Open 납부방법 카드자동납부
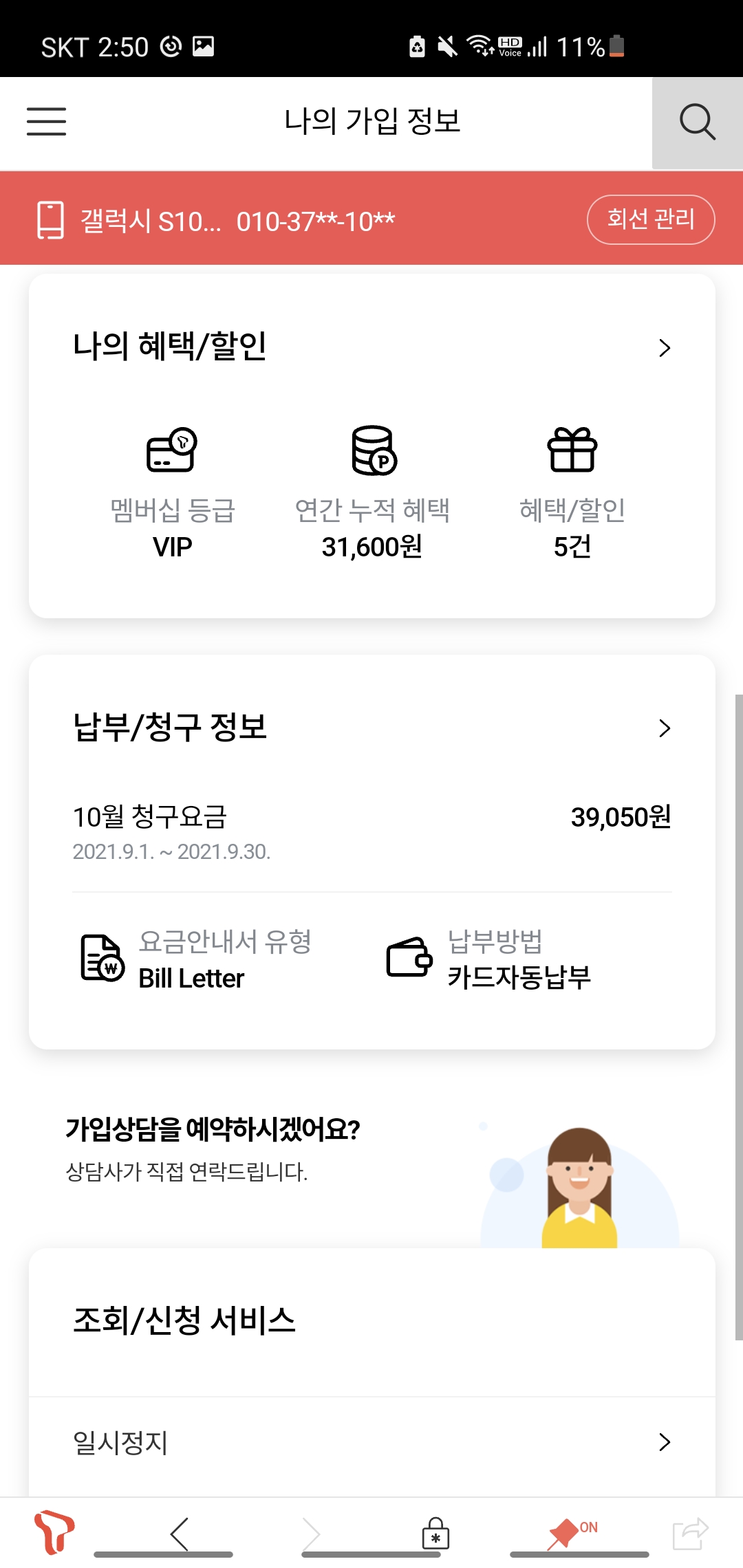This screenshot has height=1568, width=743. coord(488,959)
